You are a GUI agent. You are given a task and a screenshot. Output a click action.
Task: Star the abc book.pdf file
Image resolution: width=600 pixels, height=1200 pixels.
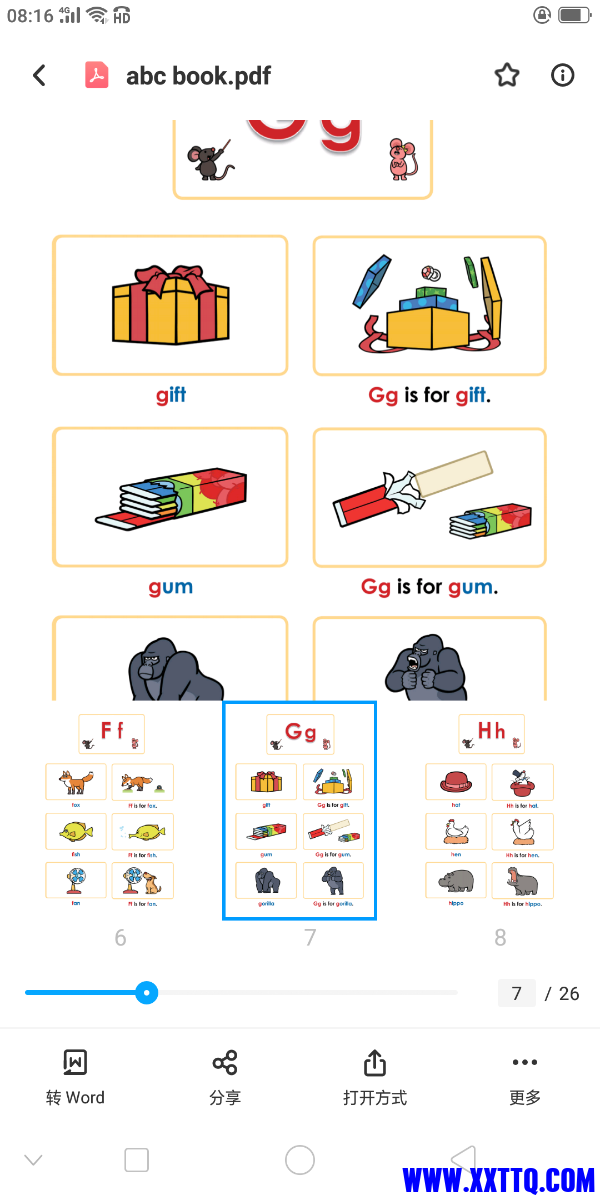[x=507, y=76]
